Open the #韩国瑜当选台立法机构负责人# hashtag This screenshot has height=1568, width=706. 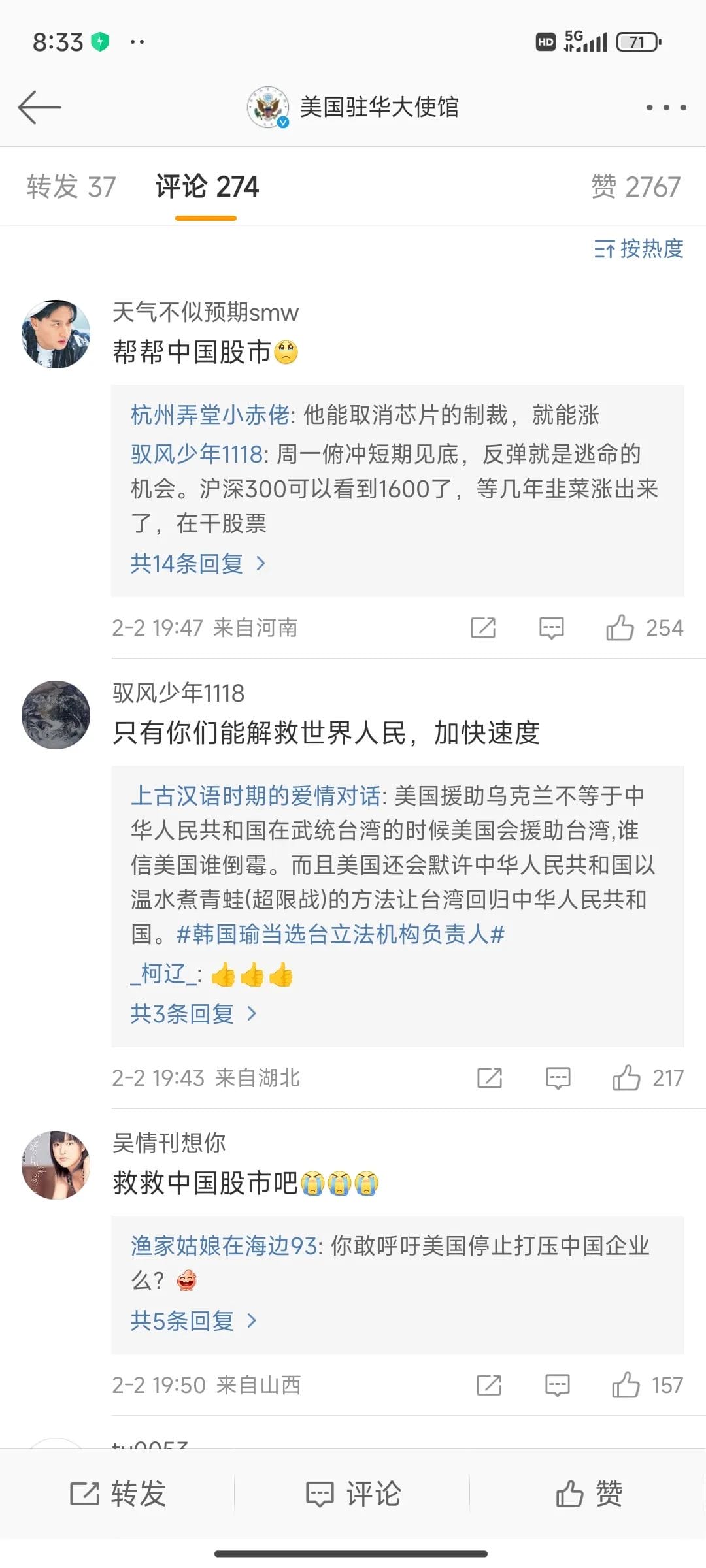coord(340,934)
